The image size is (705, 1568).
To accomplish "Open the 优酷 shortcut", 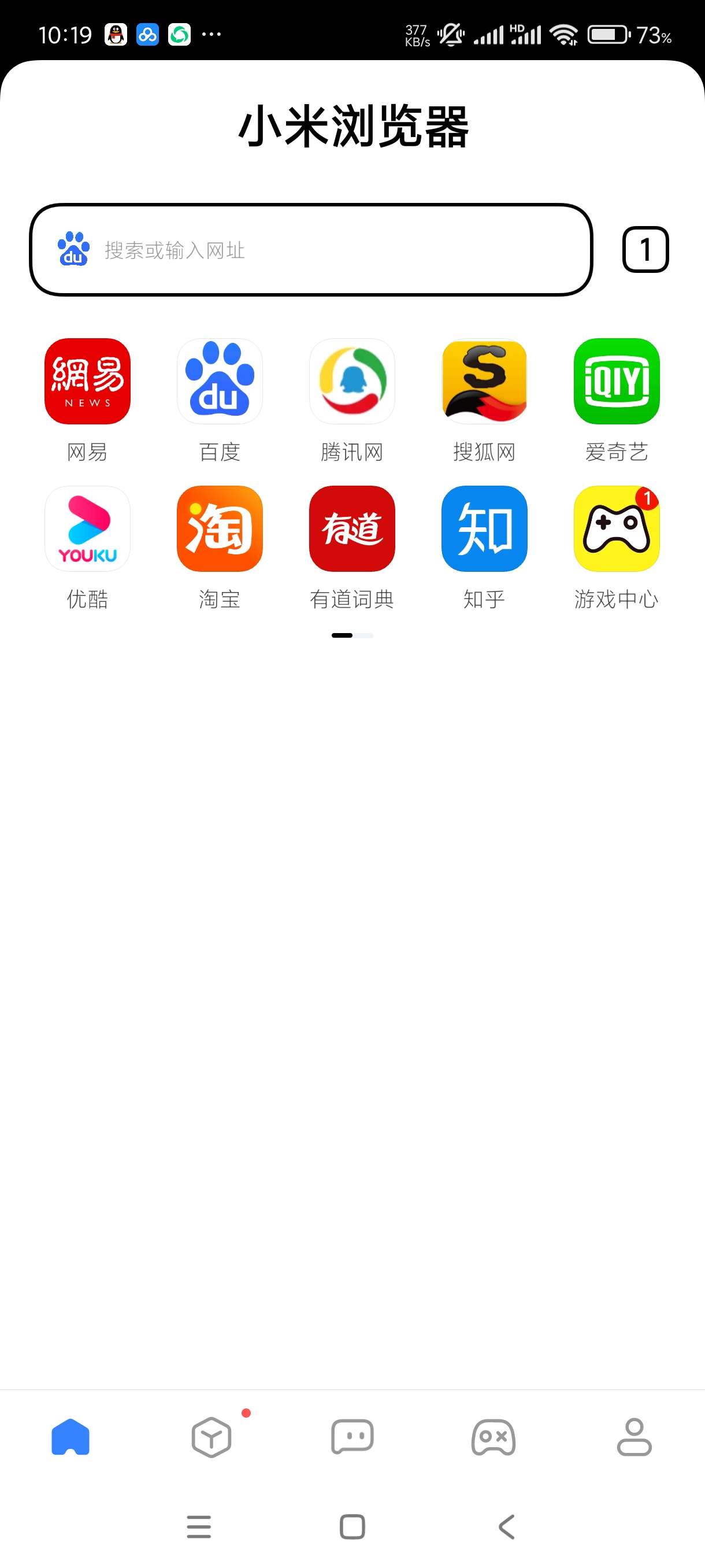I will [88, 528].
